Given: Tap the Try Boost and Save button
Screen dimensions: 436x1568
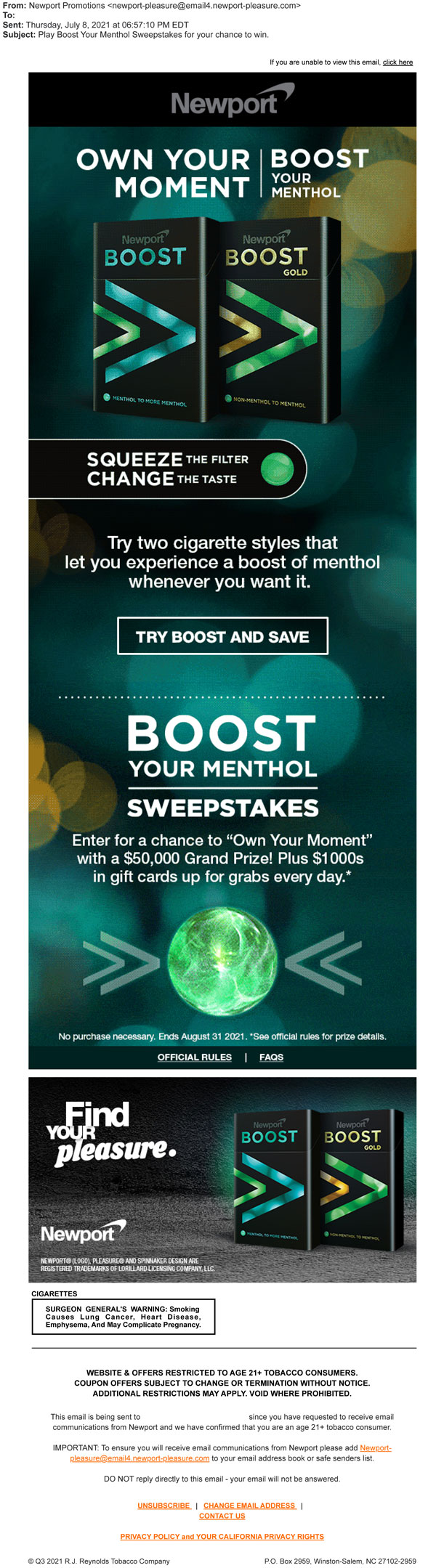Looking at the screenshot, I should (x=222, y=636).
